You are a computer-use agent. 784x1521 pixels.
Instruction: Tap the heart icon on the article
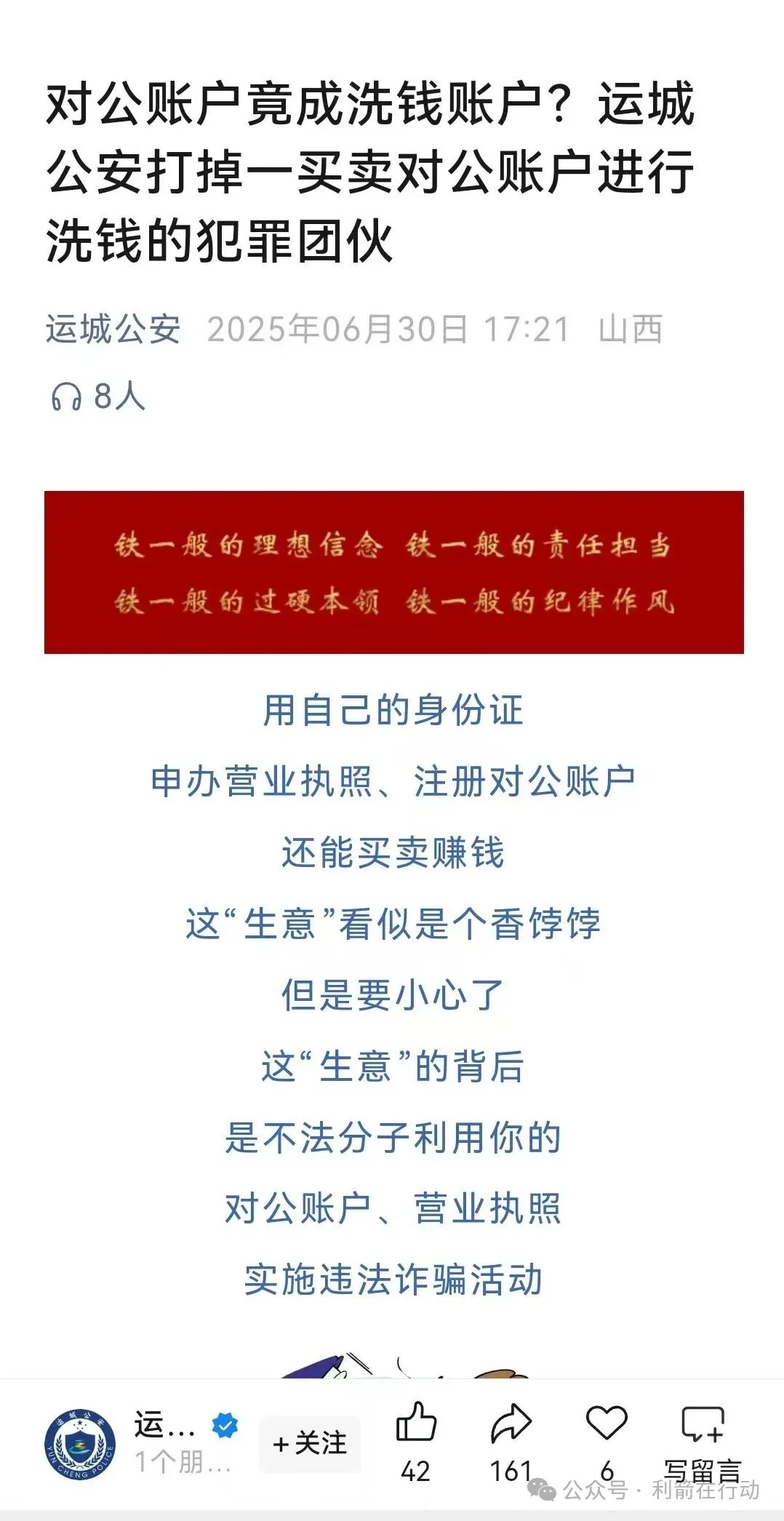(x=607, y=1423)
